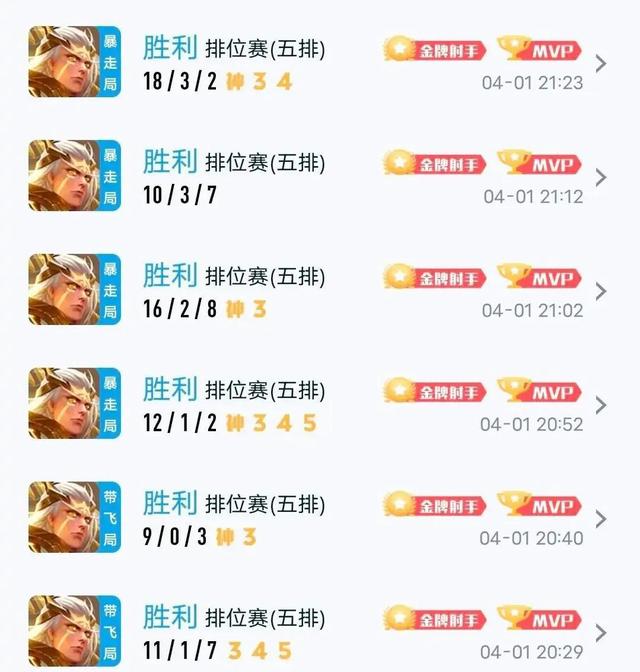View the 10/3/7 match at 04-01 21:12
640x672 pixels.
320,177
